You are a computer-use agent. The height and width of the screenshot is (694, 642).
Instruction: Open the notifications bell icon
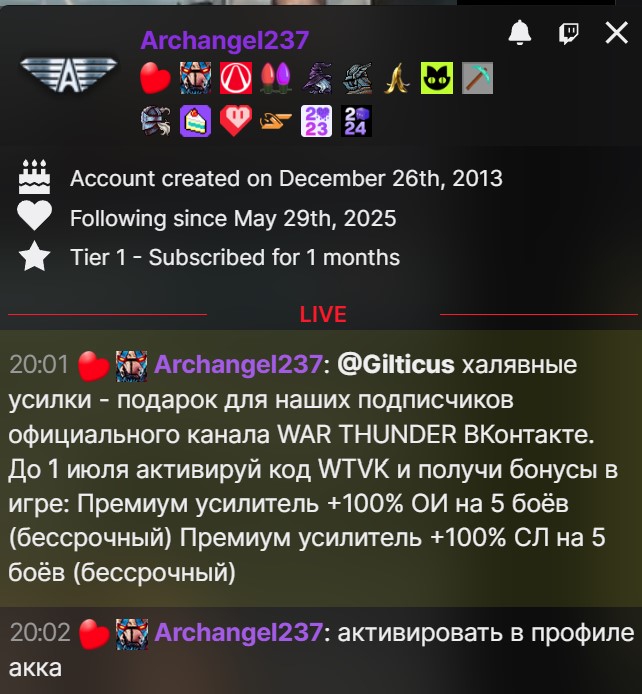point(519,34)
